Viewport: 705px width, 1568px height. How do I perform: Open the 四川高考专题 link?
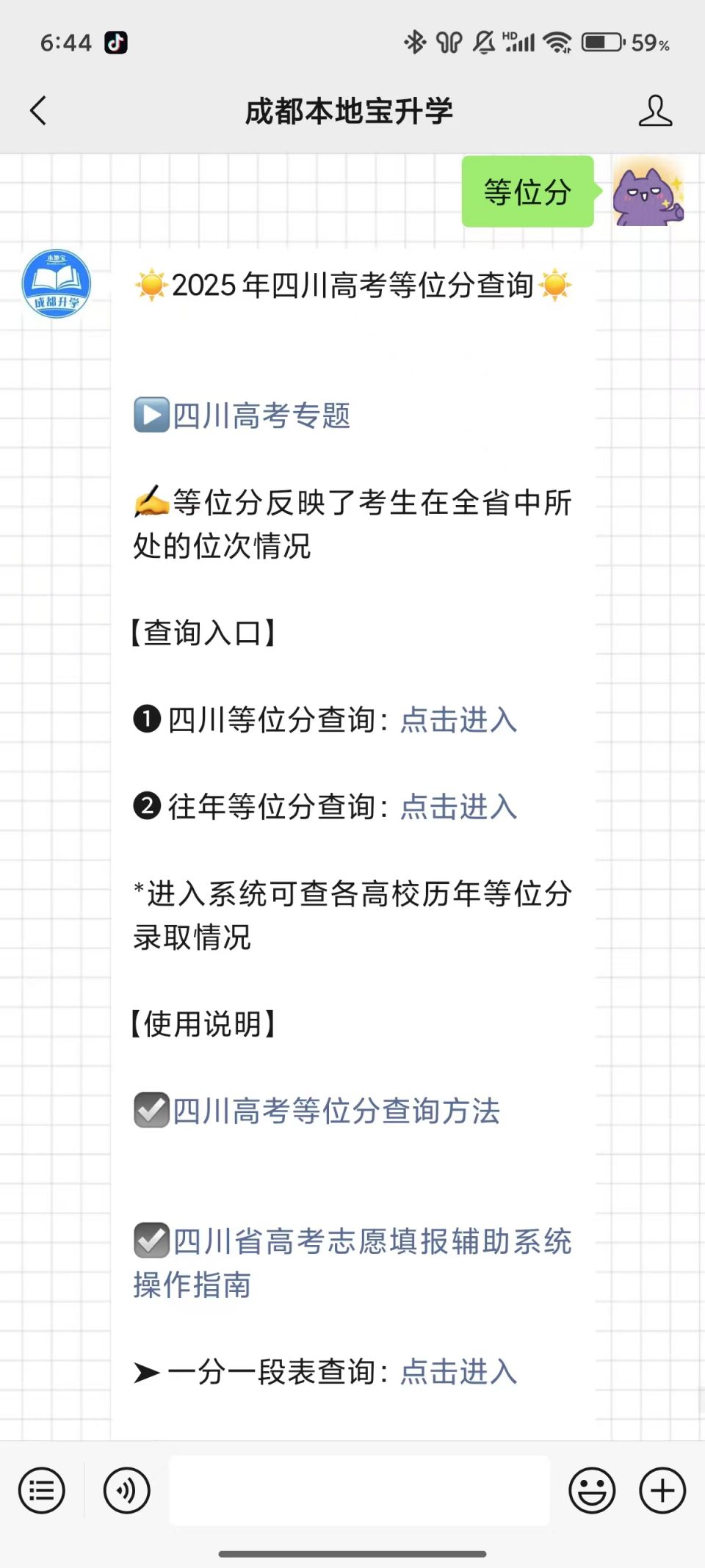click(x=261, y=415)
